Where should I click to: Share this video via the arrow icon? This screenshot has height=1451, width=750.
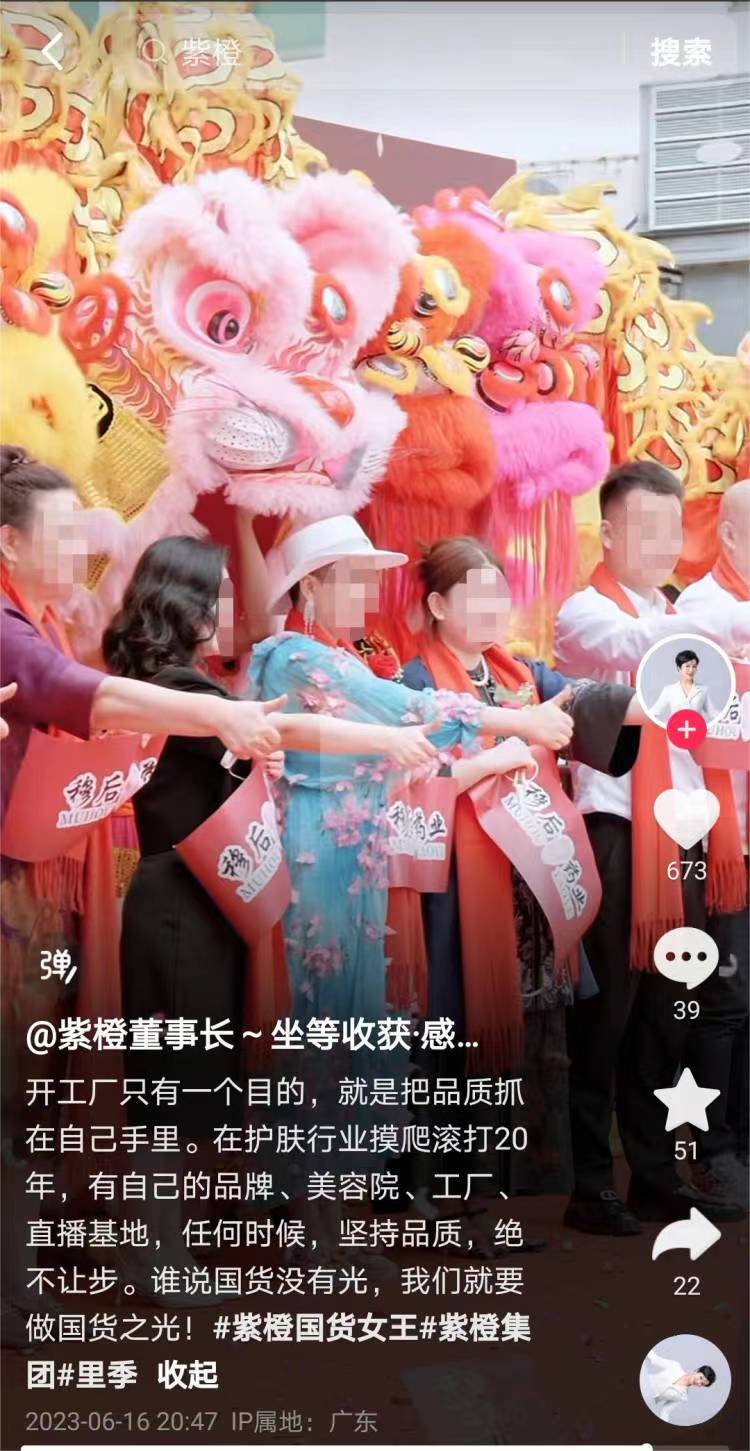click(686, 1237)
